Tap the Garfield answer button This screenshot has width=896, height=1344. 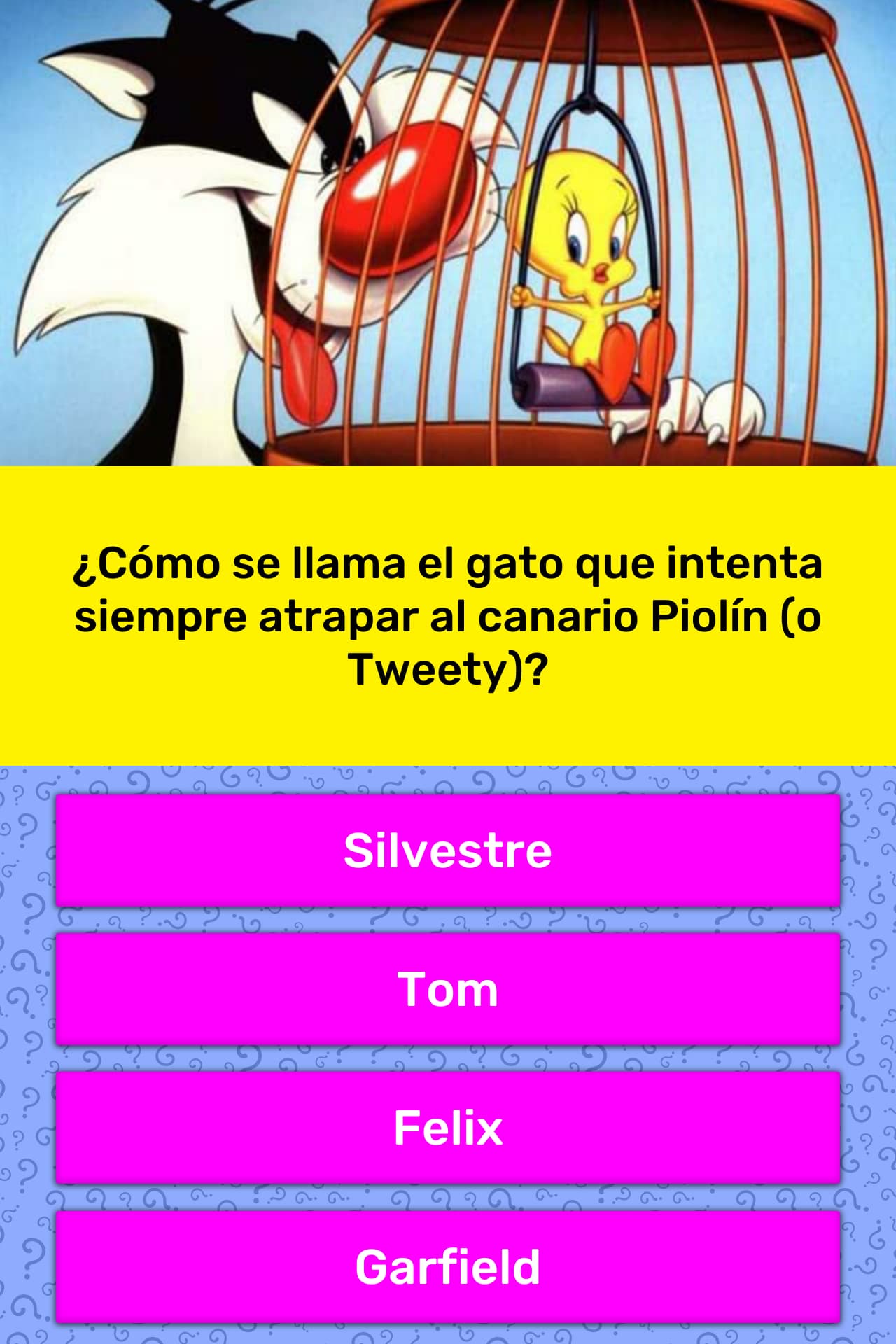(448, 1266)
